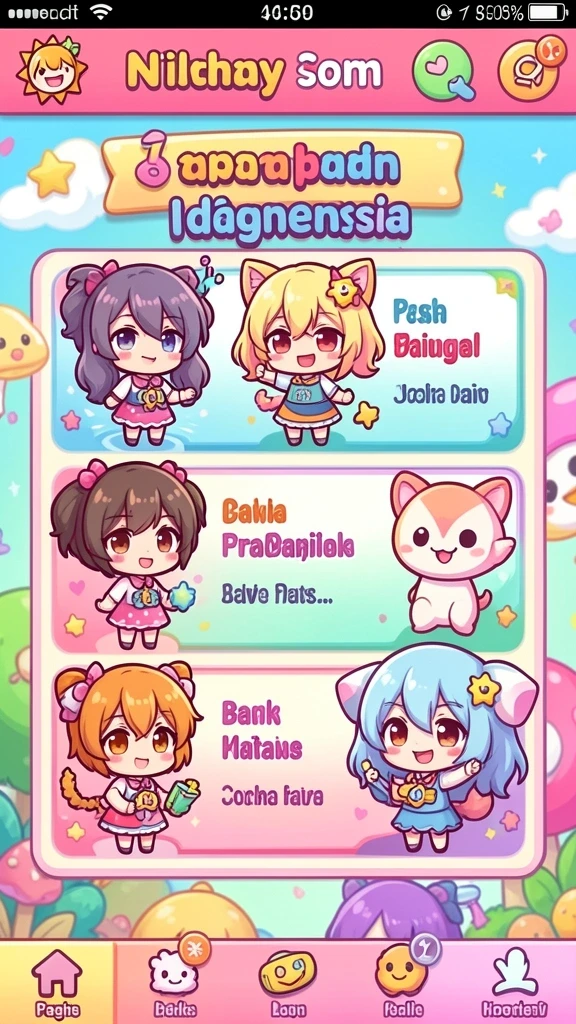
Task: Open the orange icon with notification badge
Action: (529, 68)
